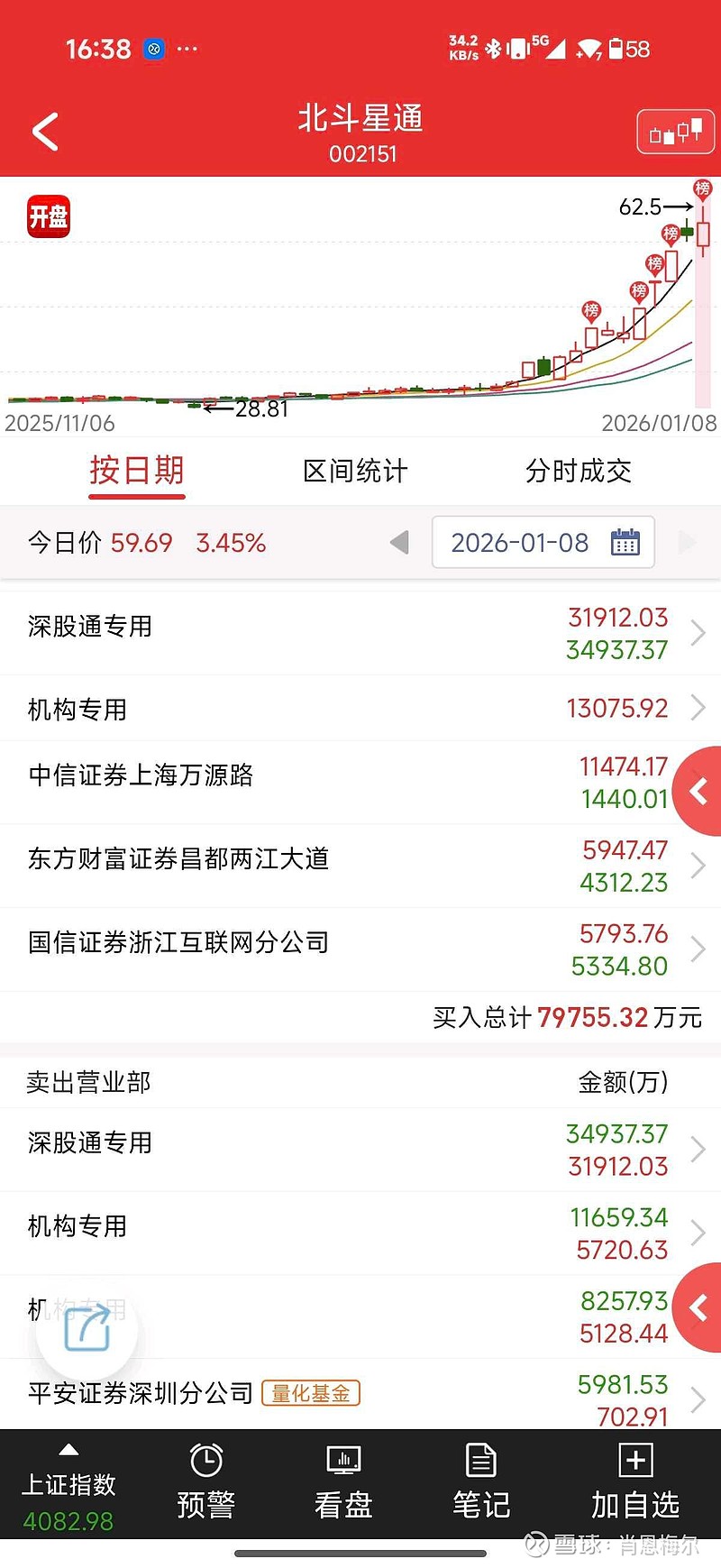Go to previous date arrow
The width and height of the screenshot is (721, 1568).
399,543
